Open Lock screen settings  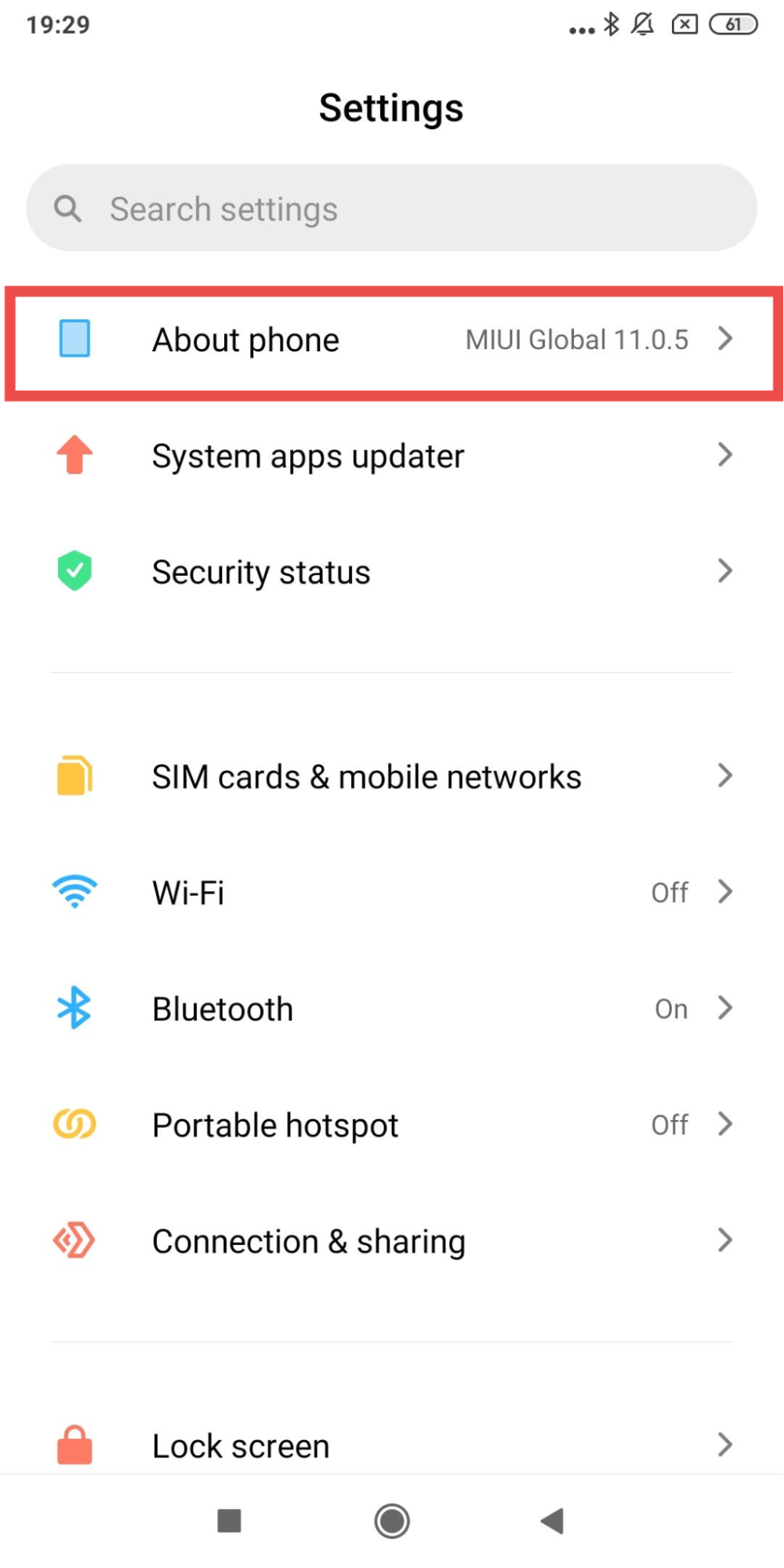[392, 1445]
